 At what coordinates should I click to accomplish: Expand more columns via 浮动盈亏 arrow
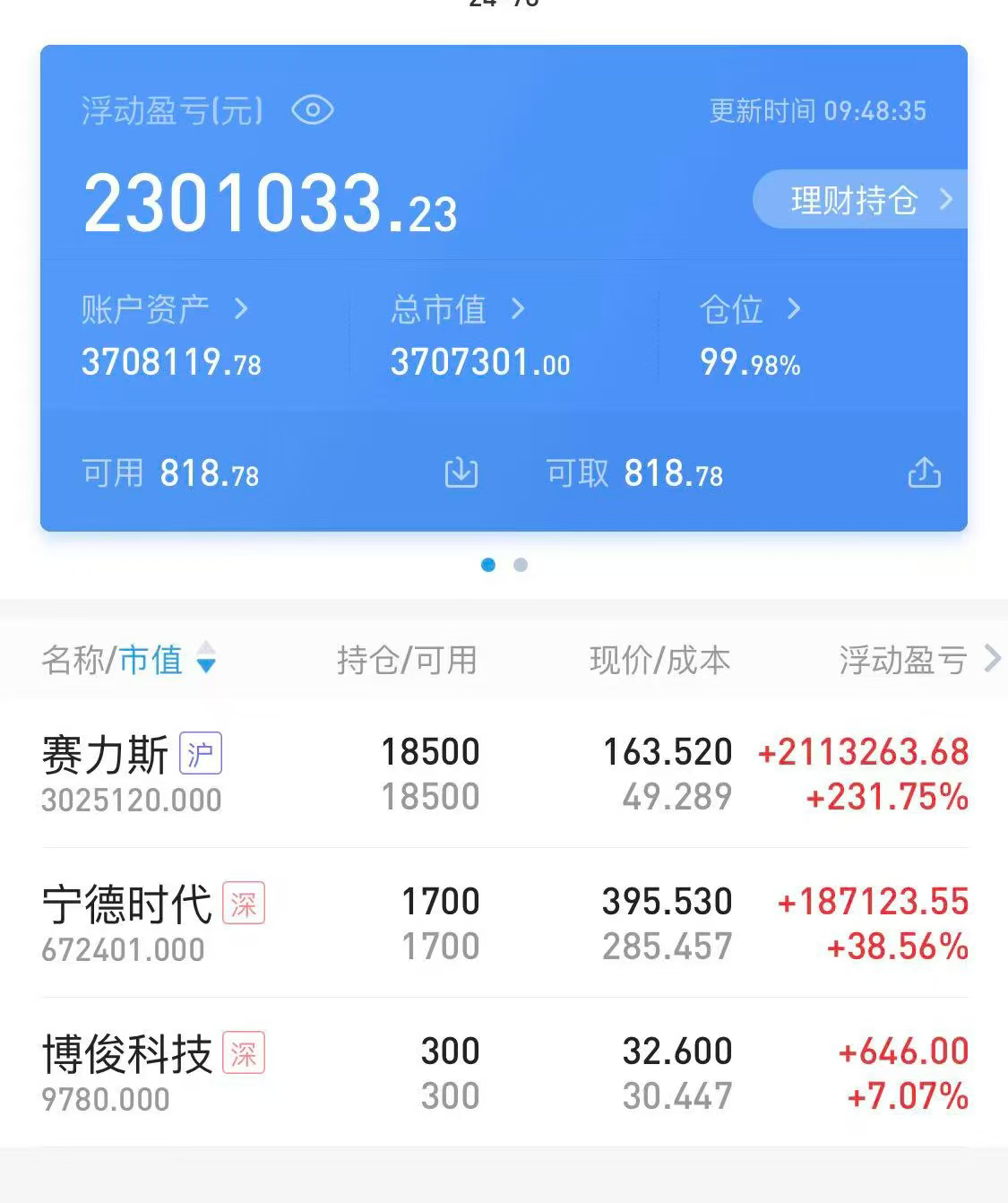(x=992, y=659)
